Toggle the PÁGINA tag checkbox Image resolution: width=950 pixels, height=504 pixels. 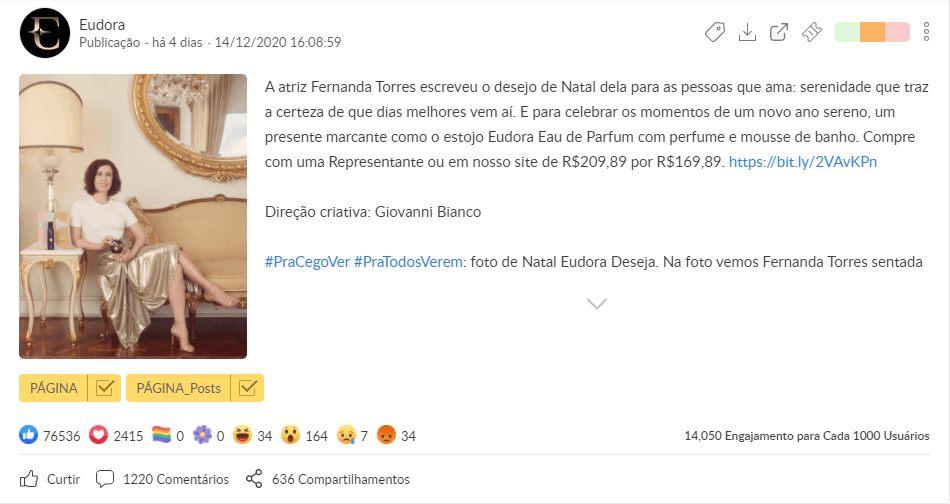pos(104,388)
